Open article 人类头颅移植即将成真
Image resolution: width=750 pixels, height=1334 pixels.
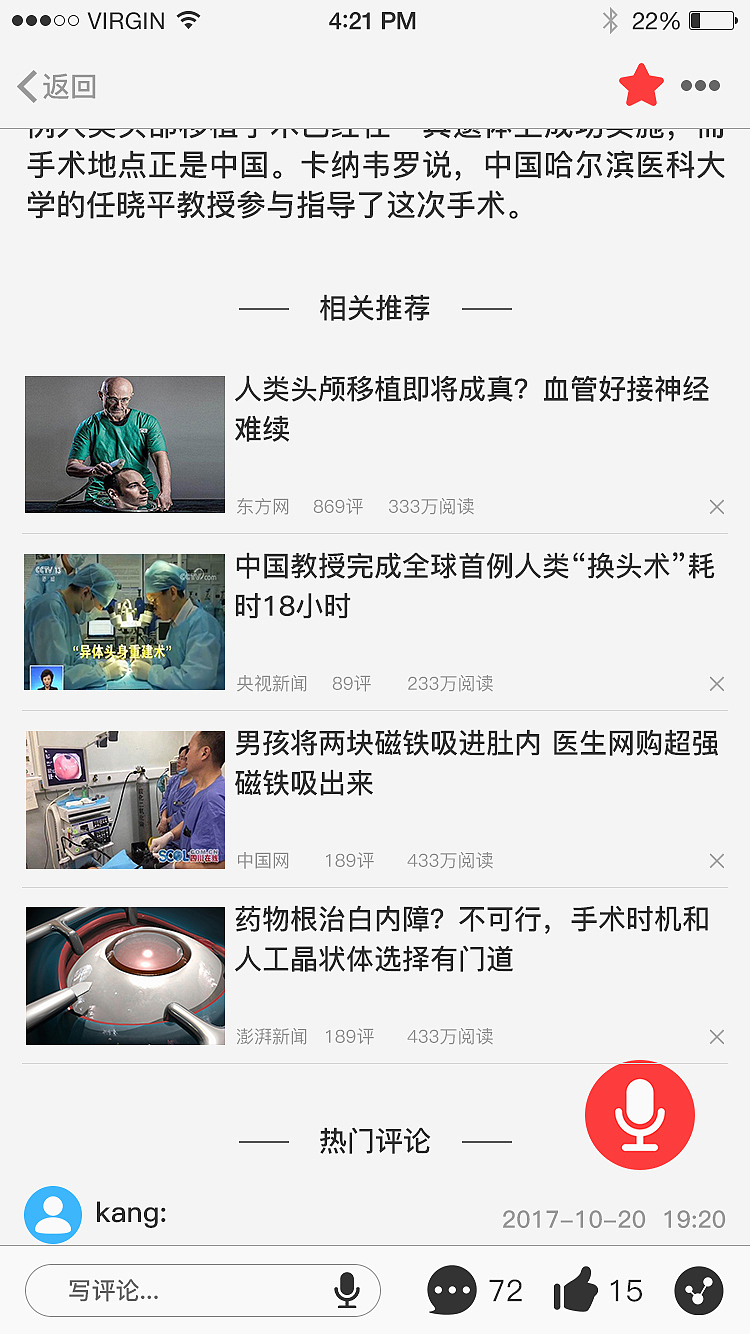472,409
